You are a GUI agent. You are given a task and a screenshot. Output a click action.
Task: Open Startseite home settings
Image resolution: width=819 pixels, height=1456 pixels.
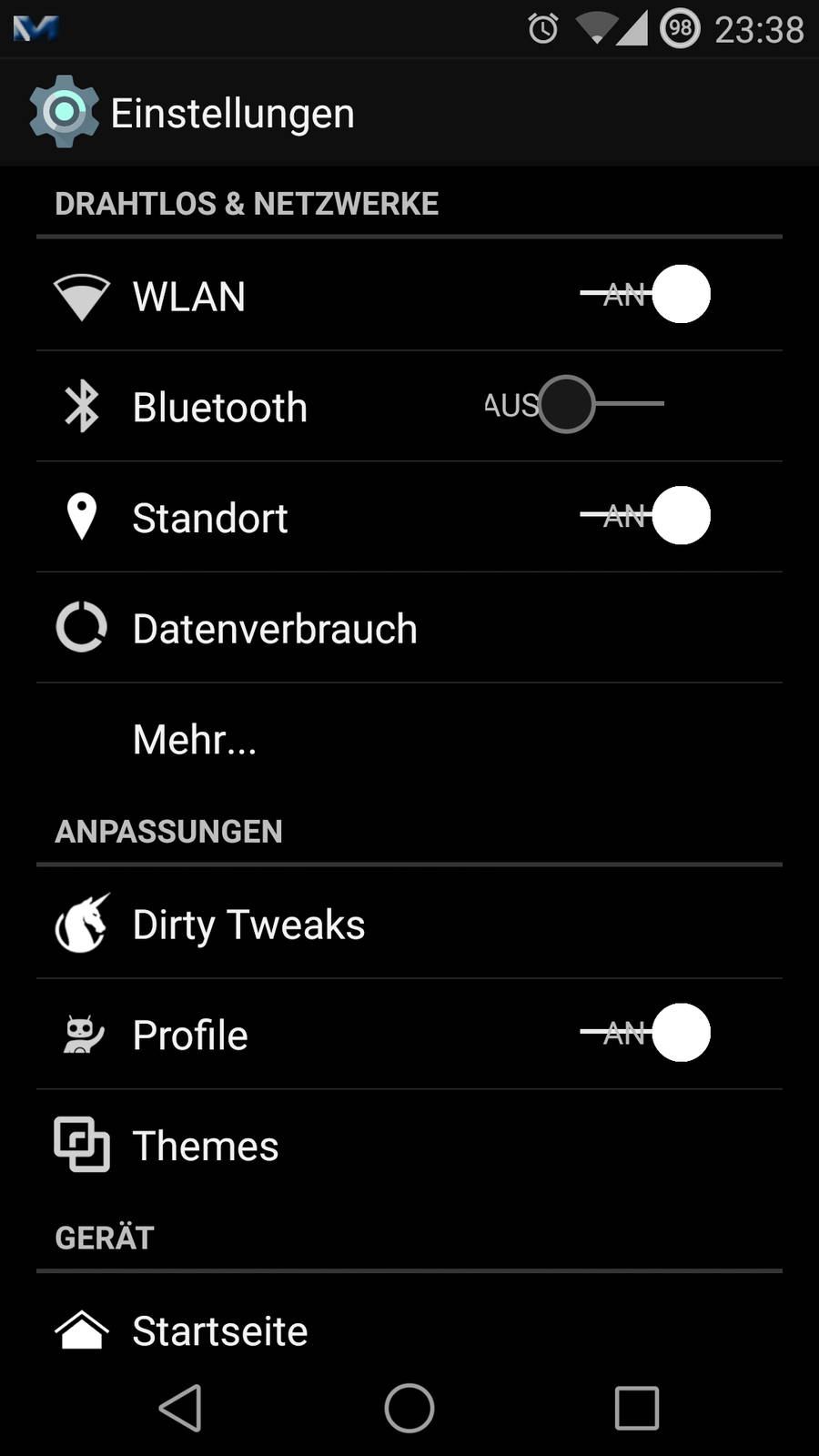pyautogui.click(x=220, y=1331)
